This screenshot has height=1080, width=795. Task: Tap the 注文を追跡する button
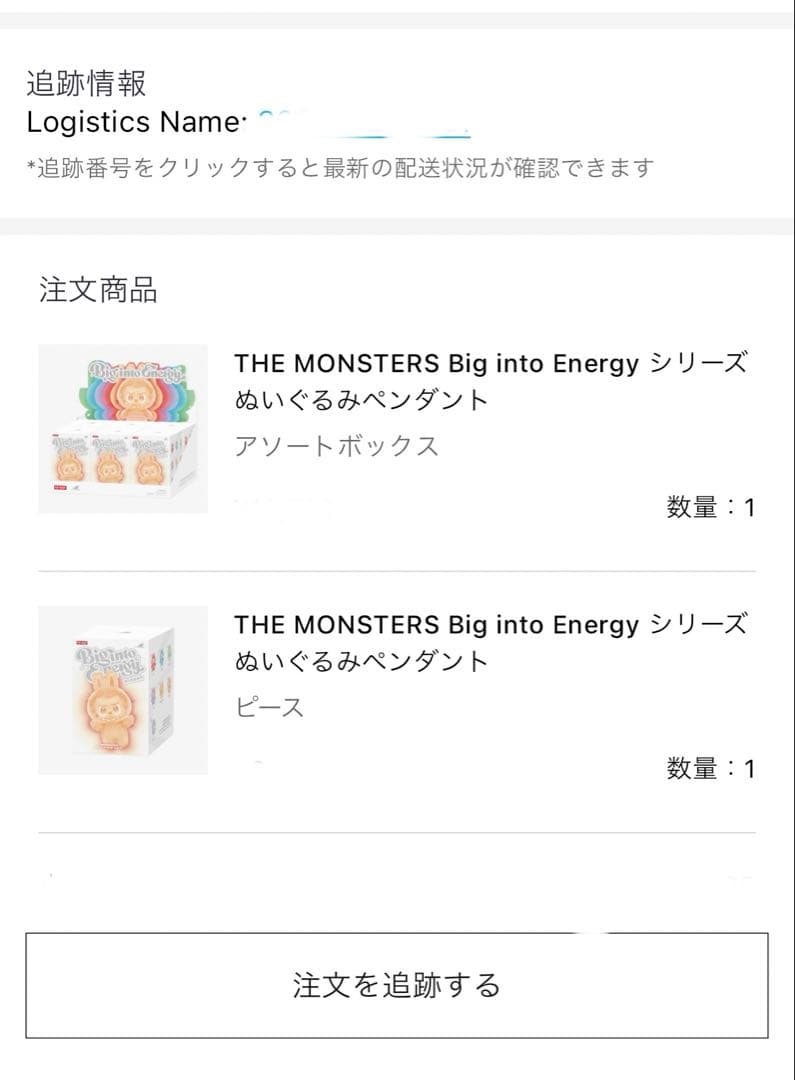397,985
